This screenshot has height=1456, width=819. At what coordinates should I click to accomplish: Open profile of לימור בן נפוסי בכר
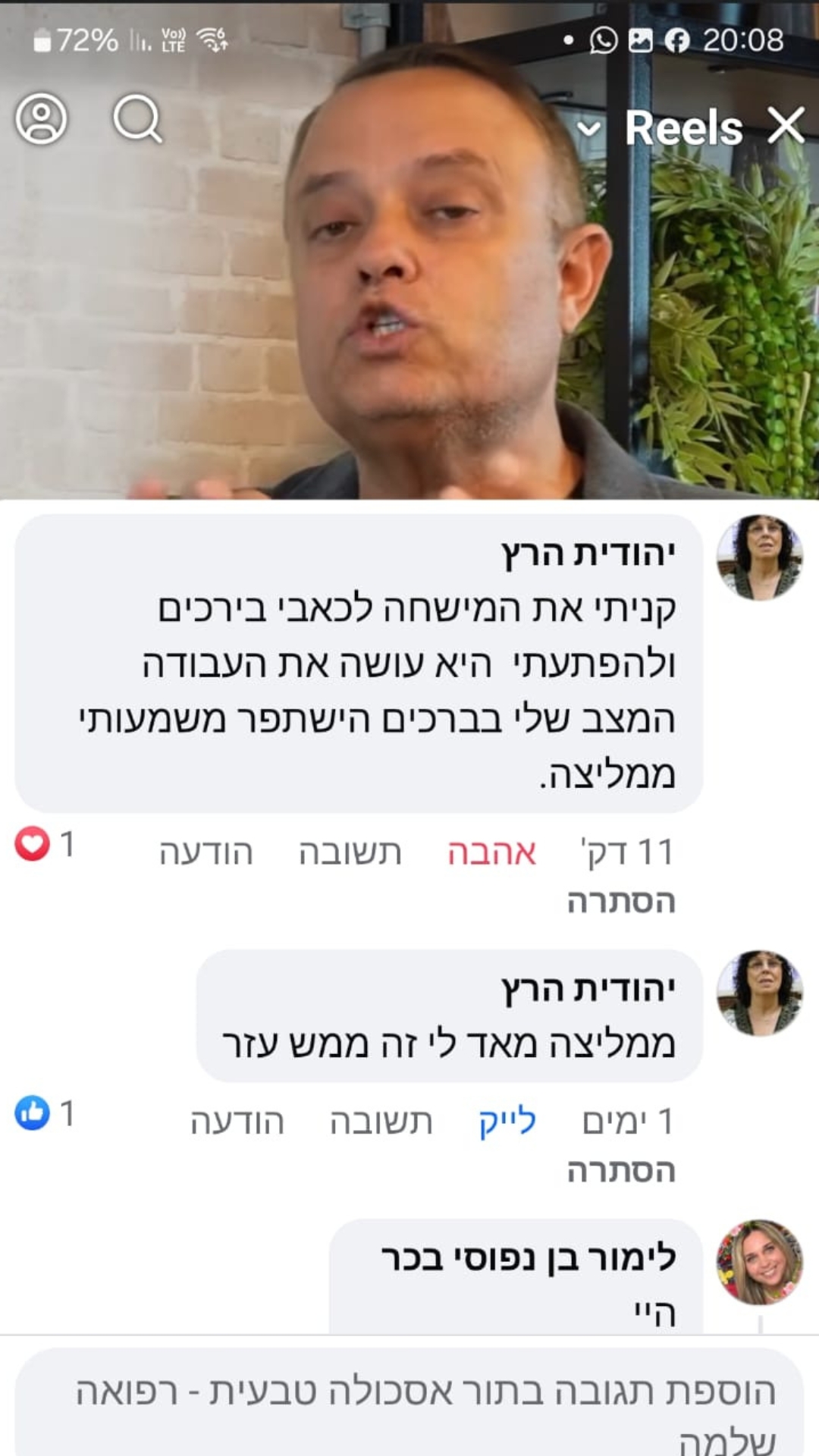tap(760, 1262)
